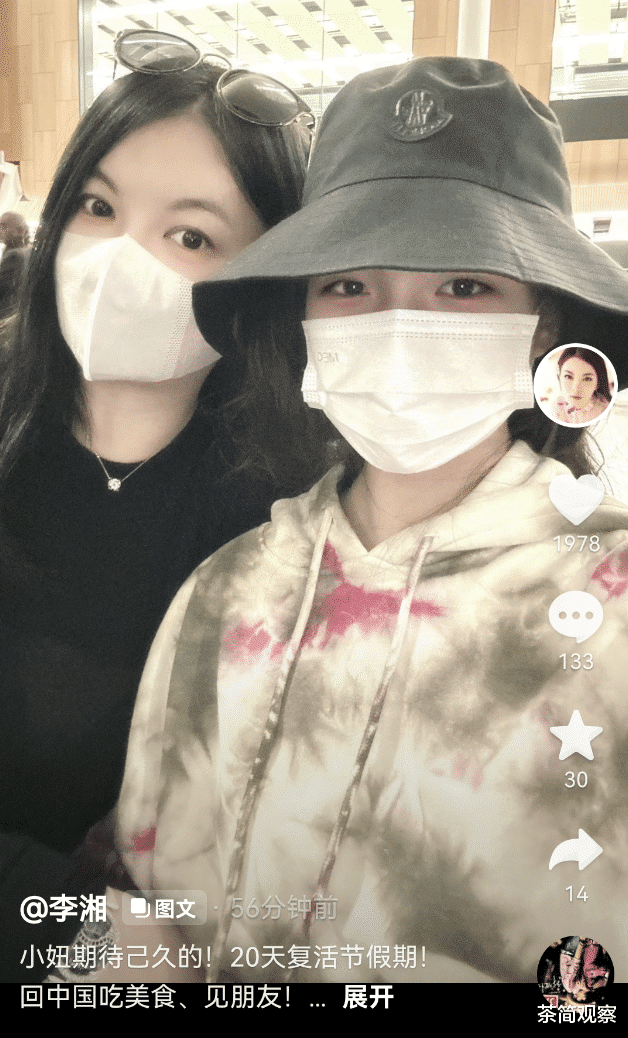The height and width of the screenshot is (1038, 628).
Task: Expand the caption with 展开
Action: [x=368, y=997]
